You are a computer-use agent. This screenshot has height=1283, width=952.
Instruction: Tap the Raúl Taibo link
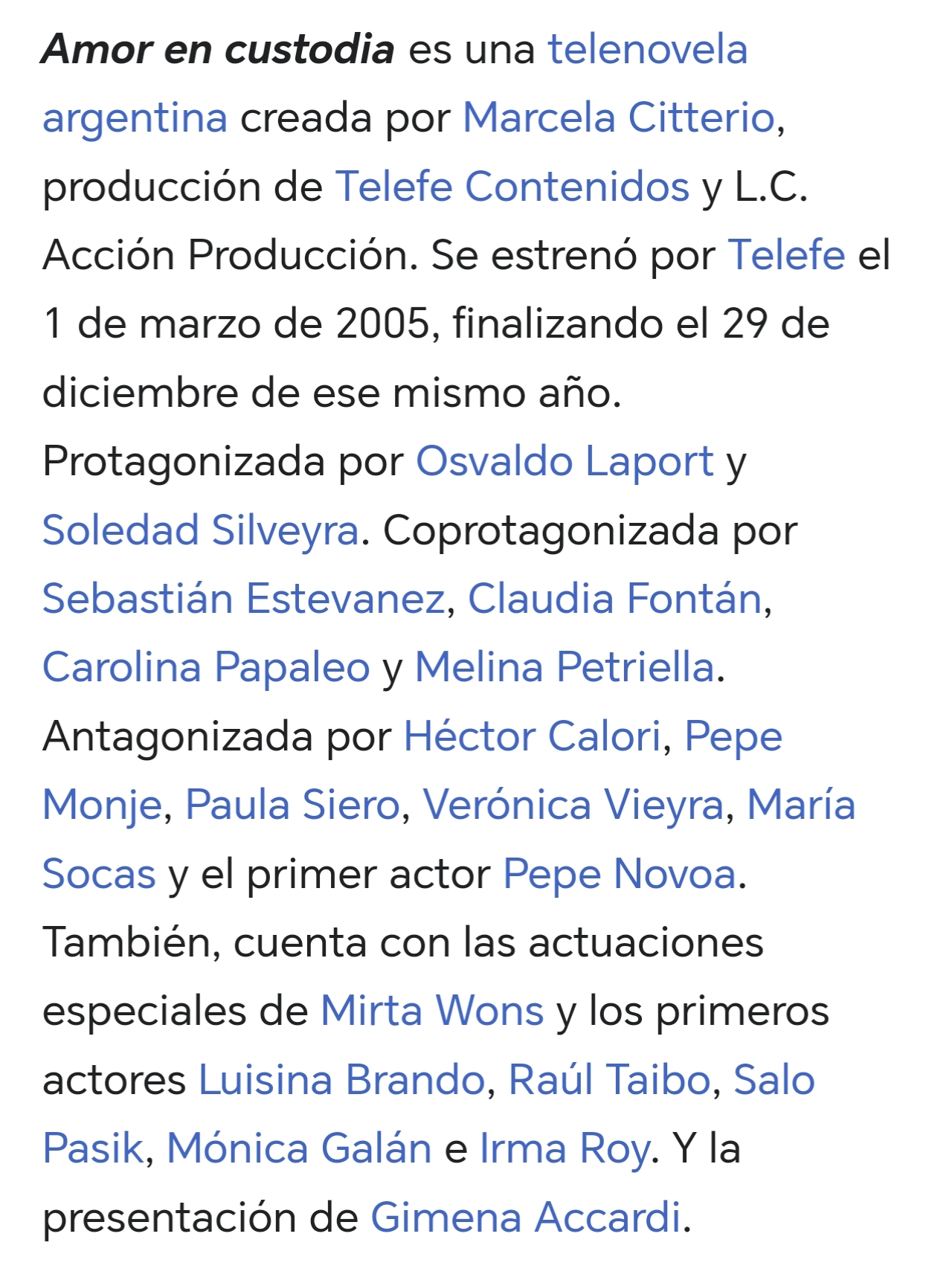point(610,1081)
